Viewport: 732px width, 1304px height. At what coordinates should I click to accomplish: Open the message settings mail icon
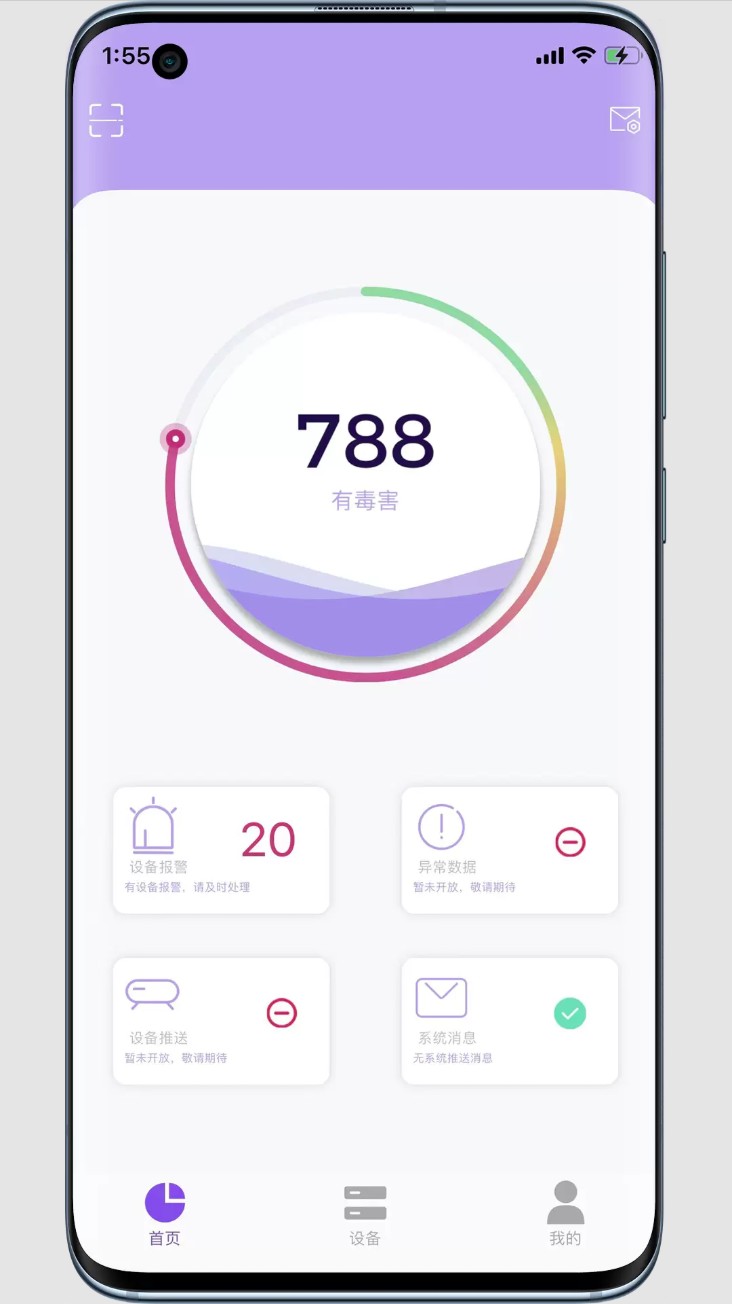point(625,120)
